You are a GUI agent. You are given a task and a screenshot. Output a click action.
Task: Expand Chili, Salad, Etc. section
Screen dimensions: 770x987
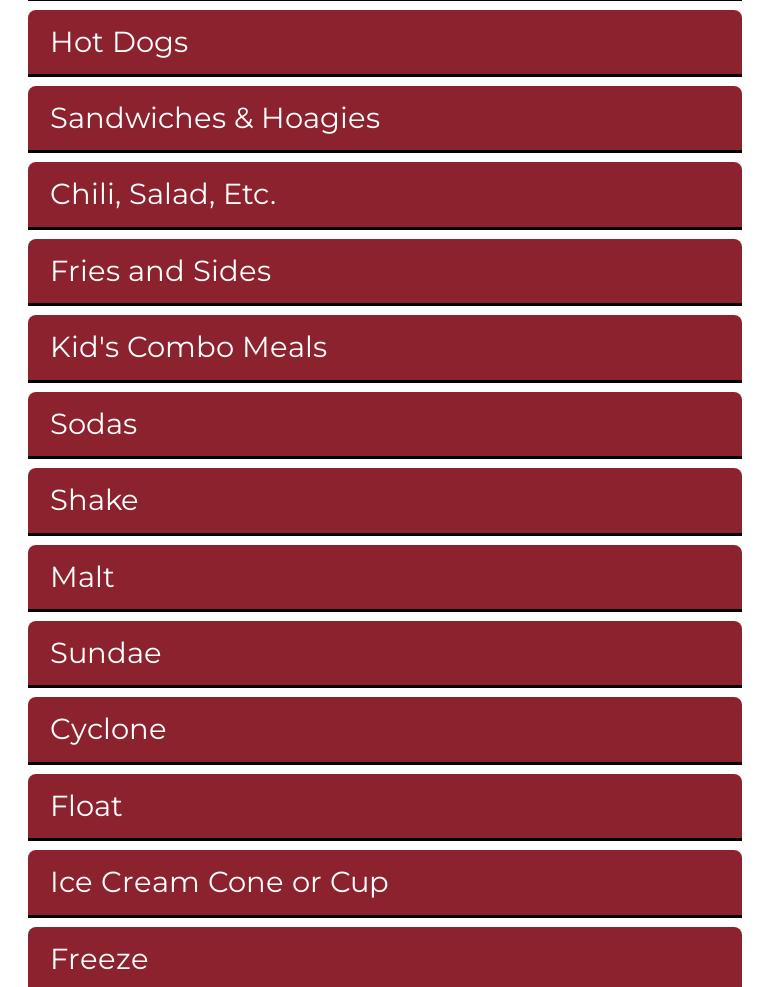point(384,195)
